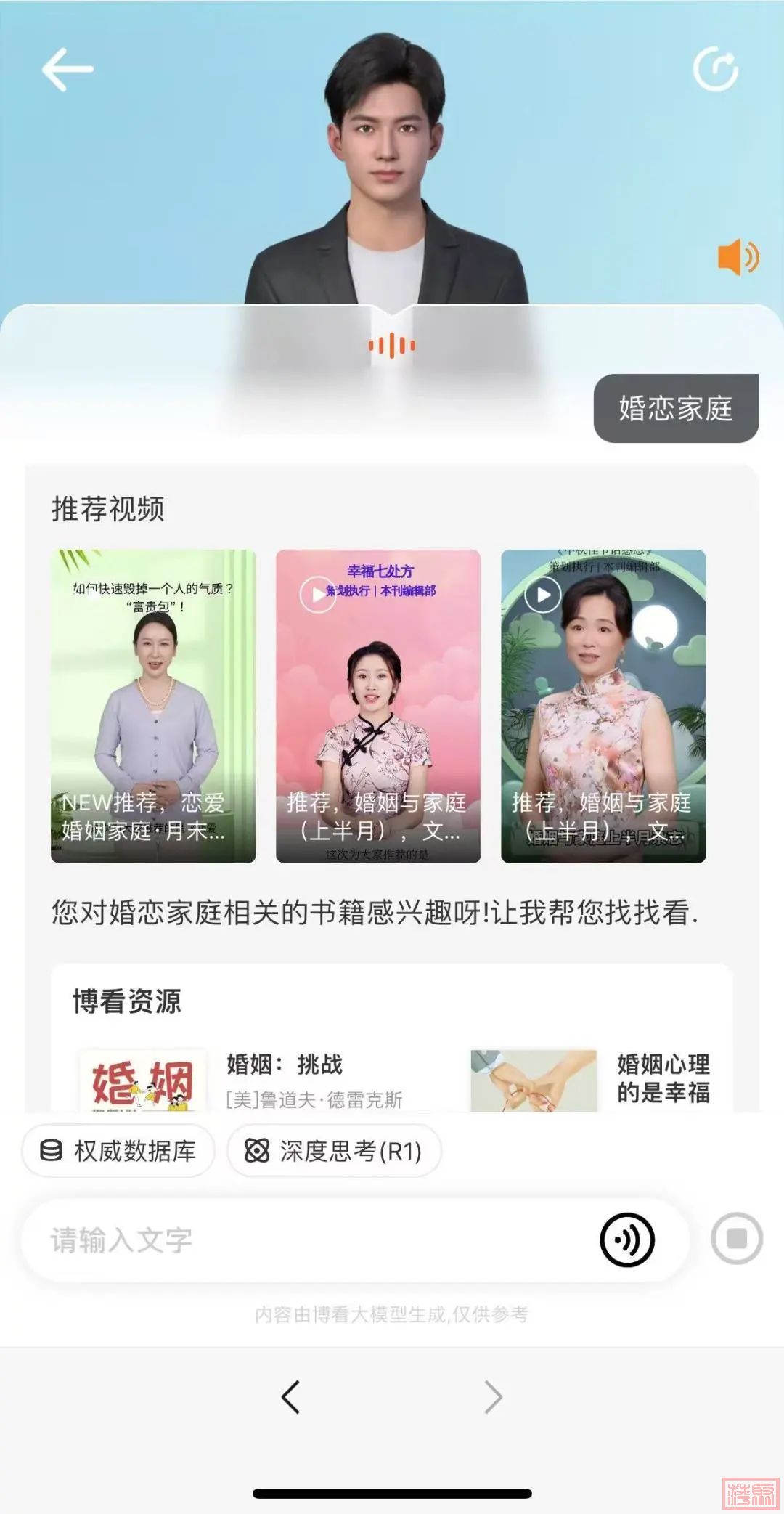The image size is (784, 1514).
Task: Tap the bottom back chevron
Action: click(x=290, y=1396)
